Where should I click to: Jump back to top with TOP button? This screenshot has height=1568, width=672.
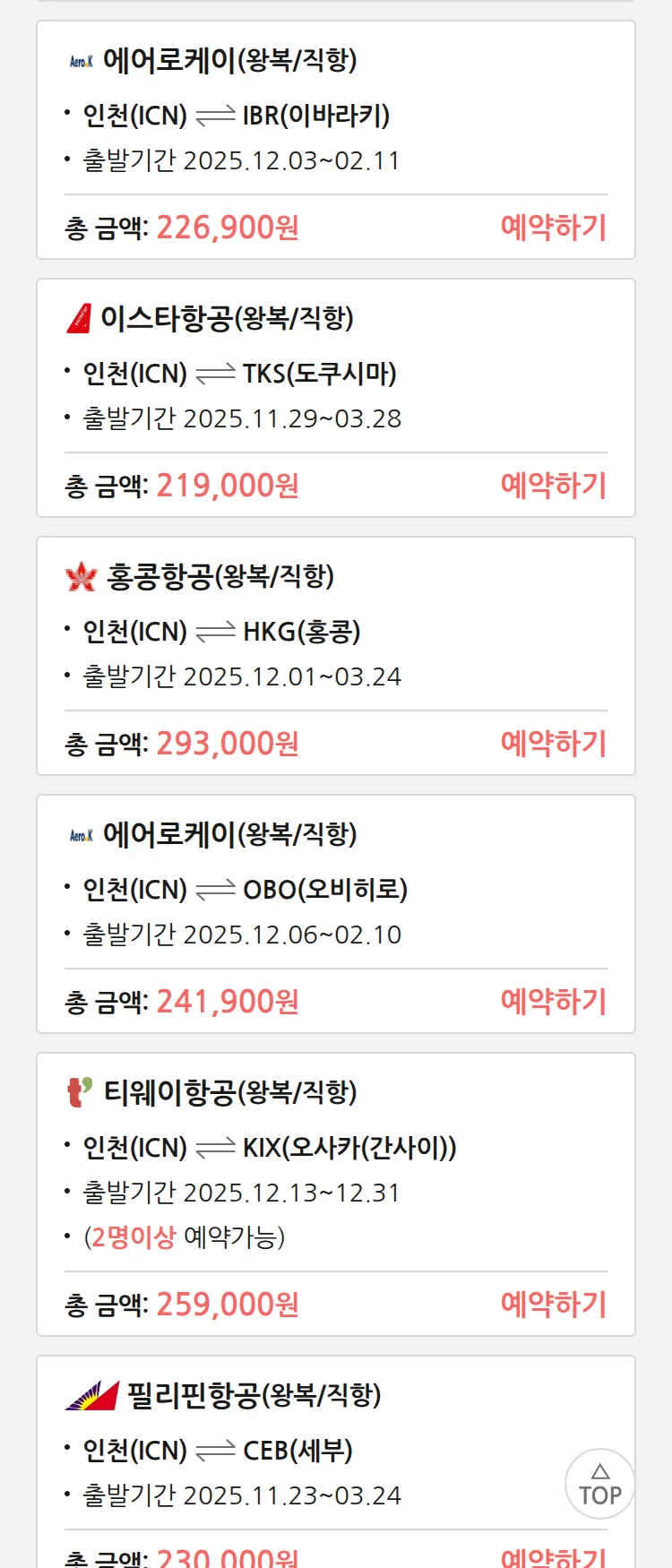599,1484
